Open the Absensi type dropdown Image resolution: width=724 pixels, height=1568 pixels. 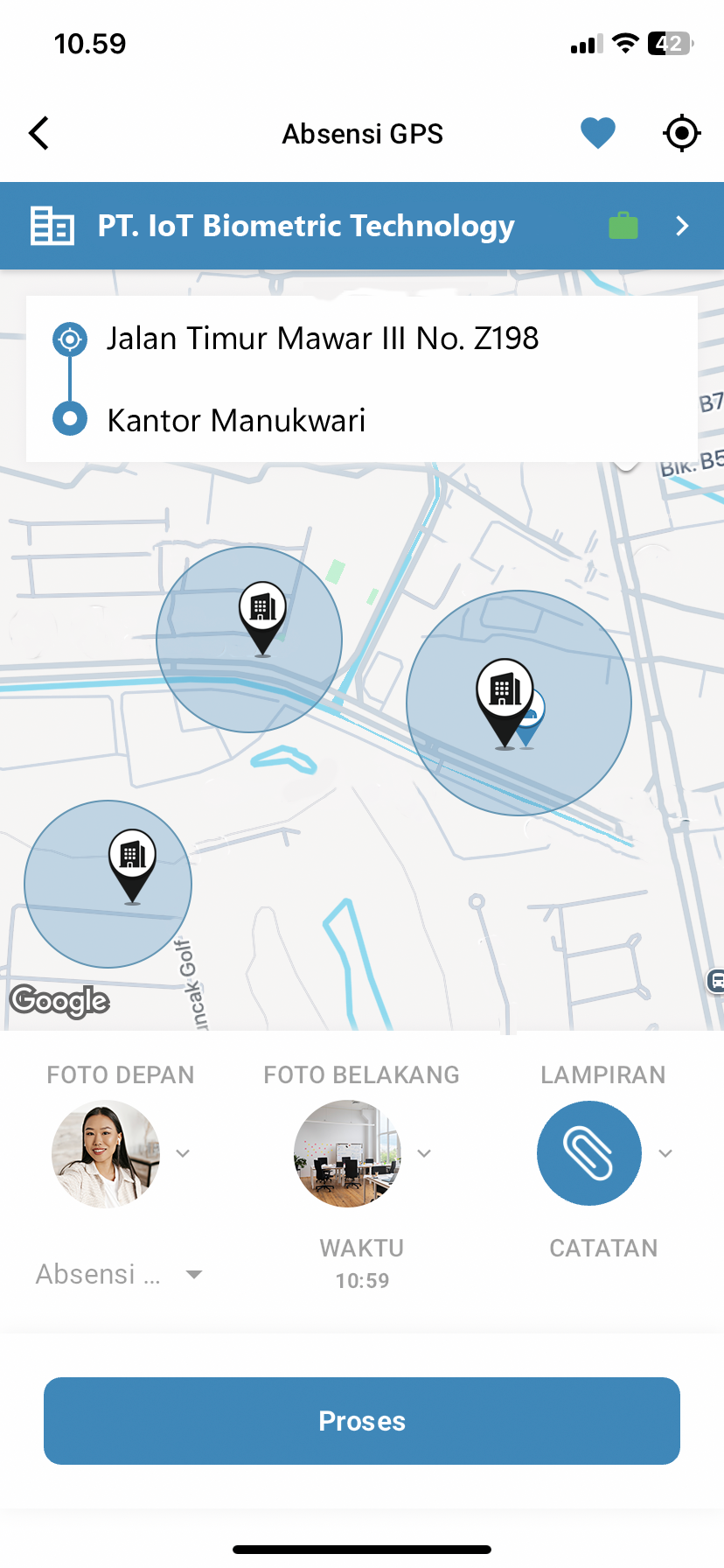click(x=119, y=1275)
